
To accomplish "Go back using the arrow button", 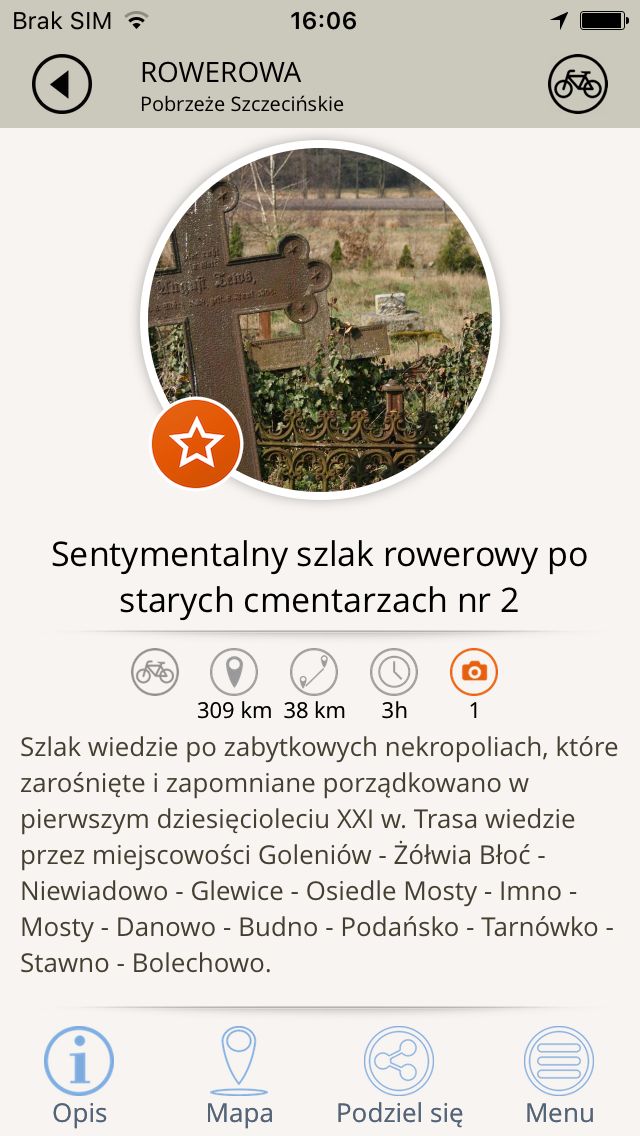I will click(x=62, y=84).
